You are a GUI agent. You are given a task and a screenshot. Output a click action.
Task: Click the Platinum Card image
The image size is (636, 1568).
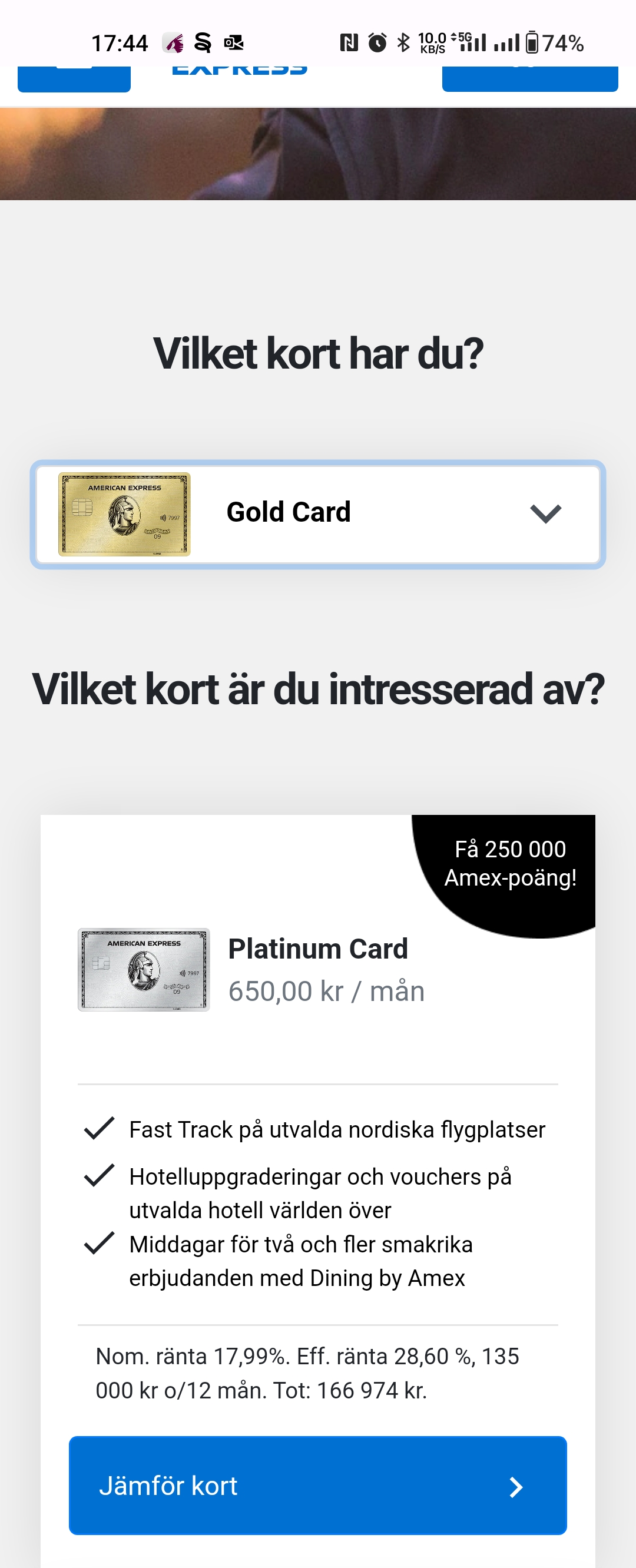[143, 967]
